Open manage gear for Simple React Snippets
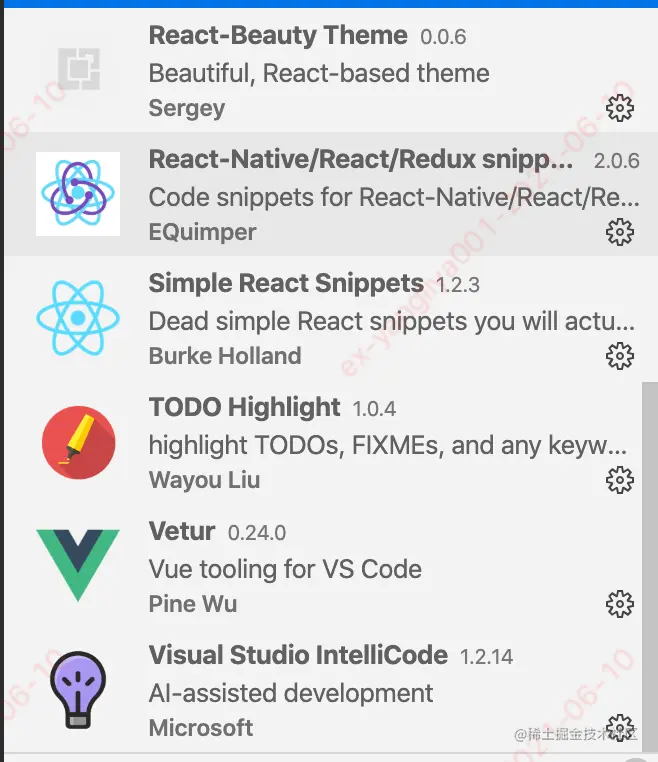The height and width of the screenshot is (762, 658). (620, 356)
